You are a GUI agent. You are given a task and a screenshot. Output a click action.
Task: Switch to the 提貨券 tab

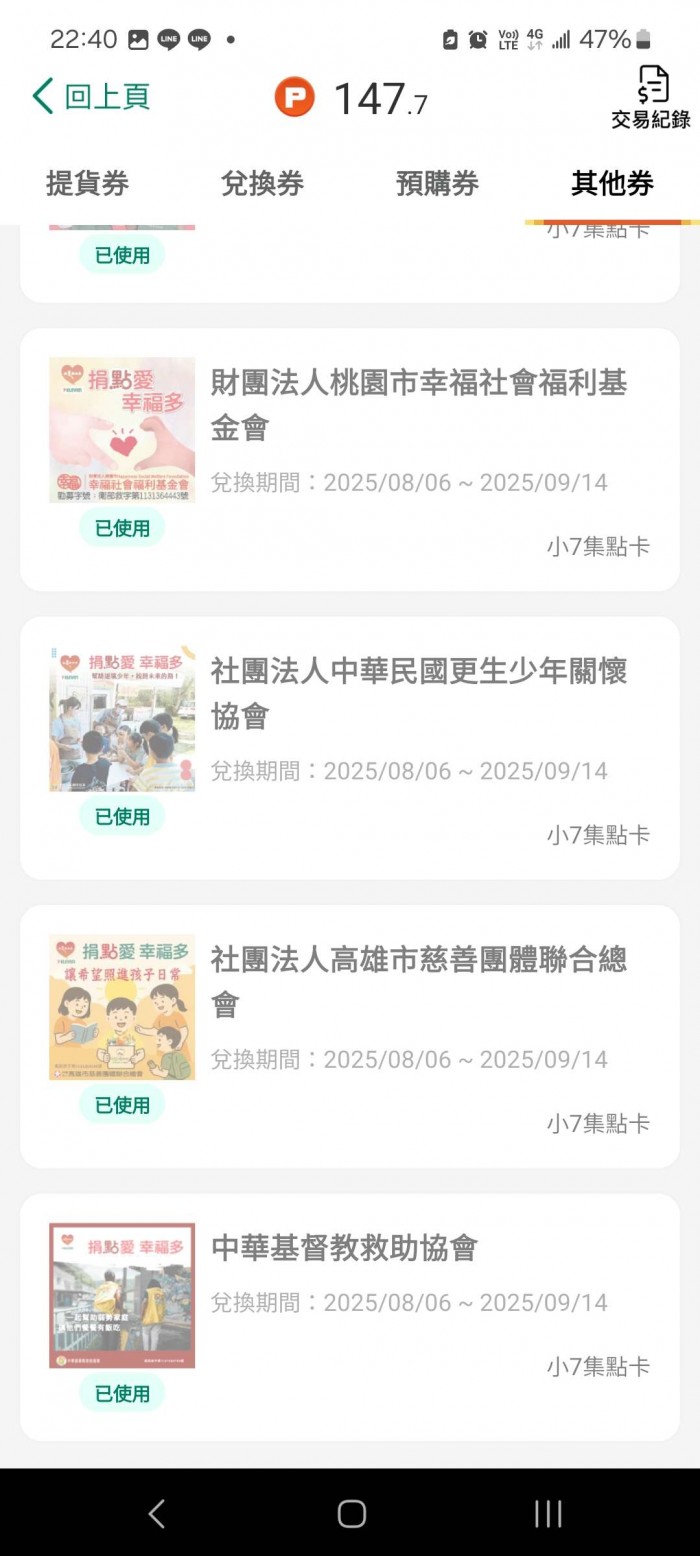point(87,184)
